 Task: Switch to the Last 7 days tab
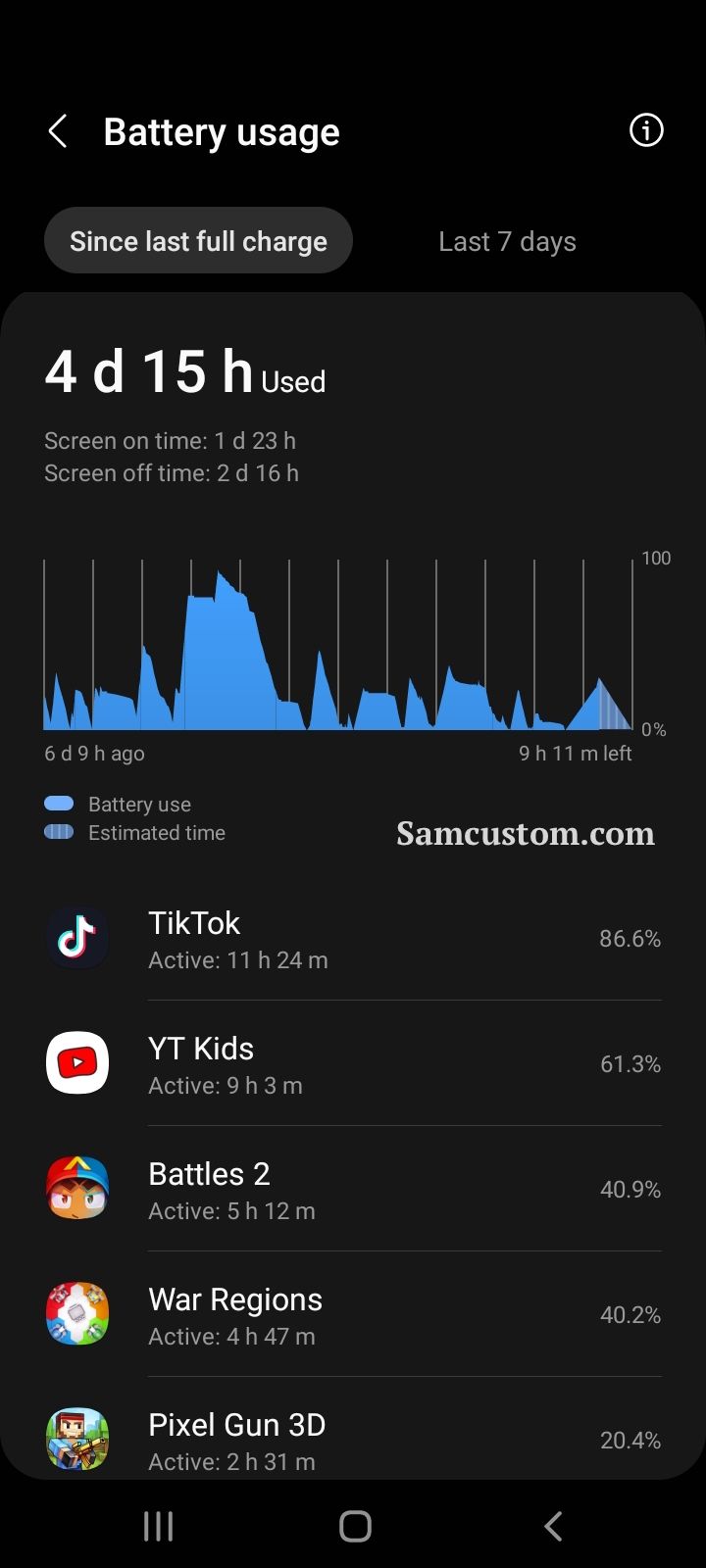click(507, 241)
